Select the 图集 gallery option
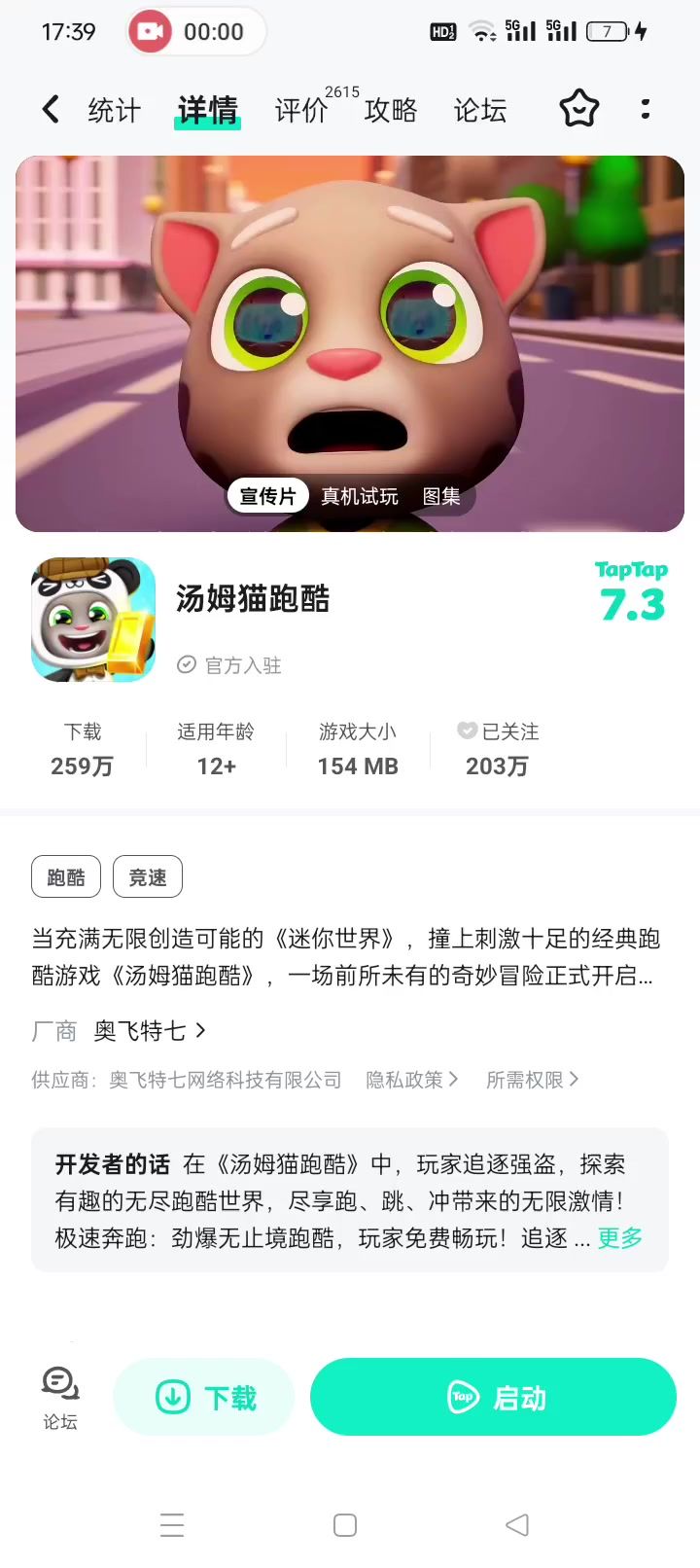The height and width of the screenshot is (1568, 700). (x=441, y=496)
